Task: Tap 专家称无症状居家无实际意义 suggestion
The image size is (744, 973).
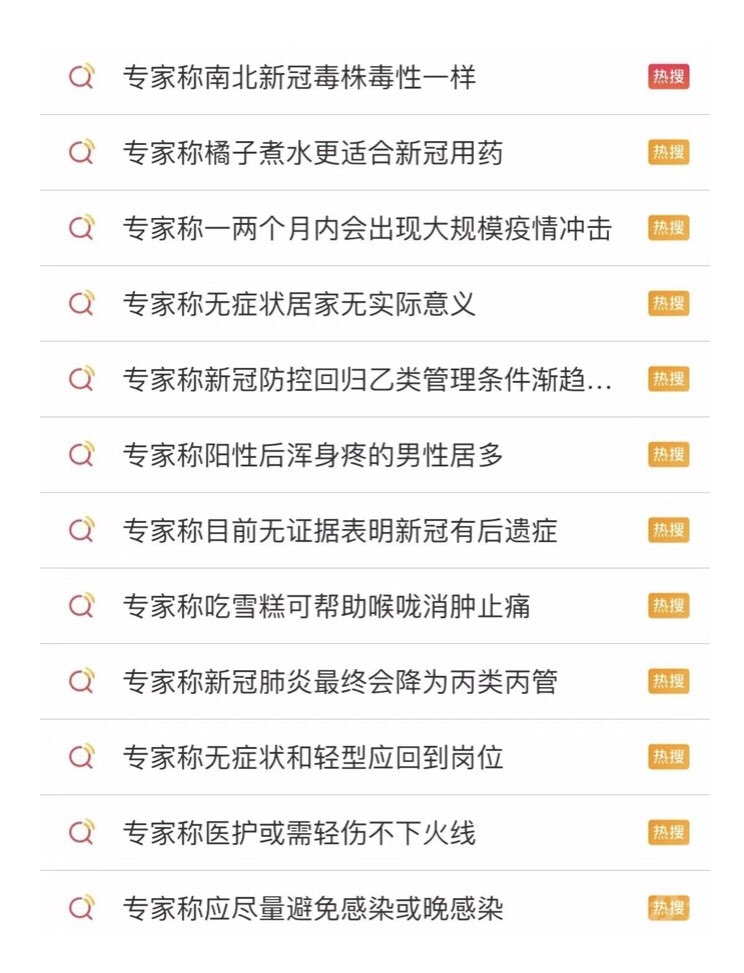Action: (x=299, y=304)
